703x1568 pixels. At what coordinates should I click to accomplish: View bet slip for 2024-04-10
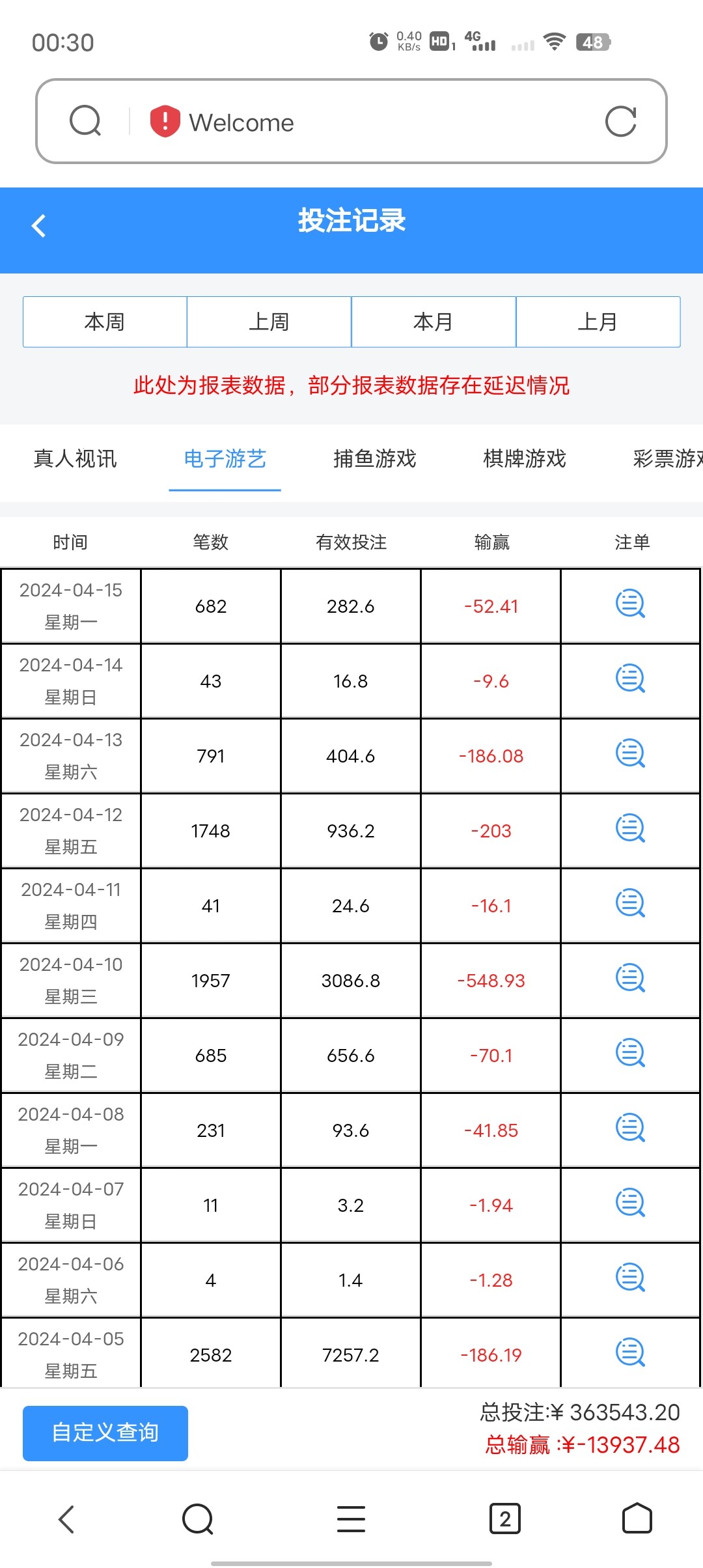pyautogui.click(x=630, y=979)
